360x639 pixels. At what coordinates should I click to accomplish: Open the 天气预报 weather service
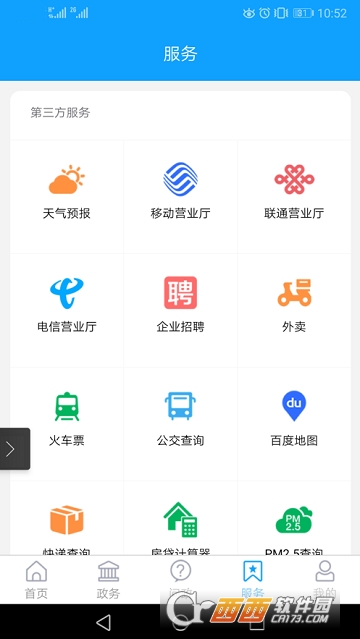tap(67, 197)
